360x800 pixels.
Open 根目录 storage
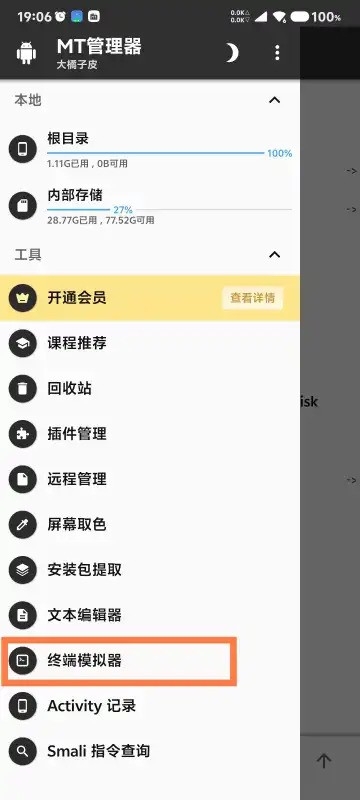click(x=150, y=149)
